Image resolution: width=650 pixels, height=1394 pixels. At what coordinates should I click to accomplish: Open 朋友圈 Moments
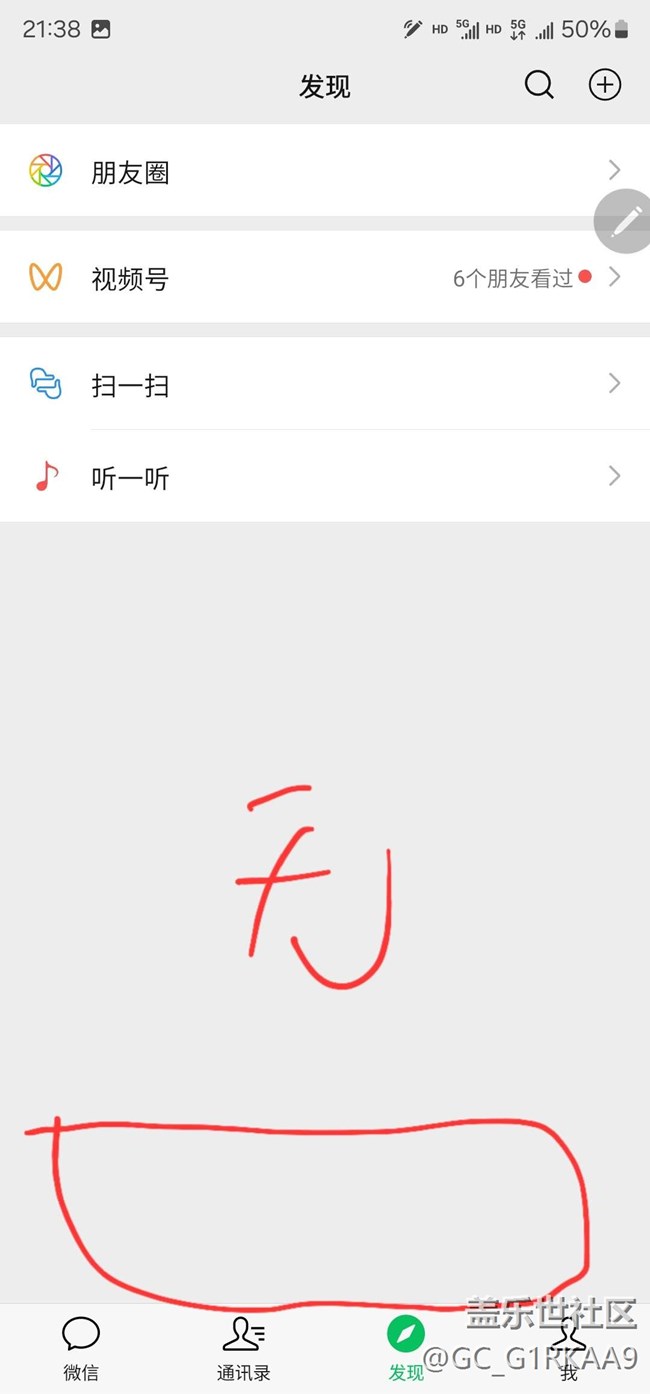click(324, 171)
